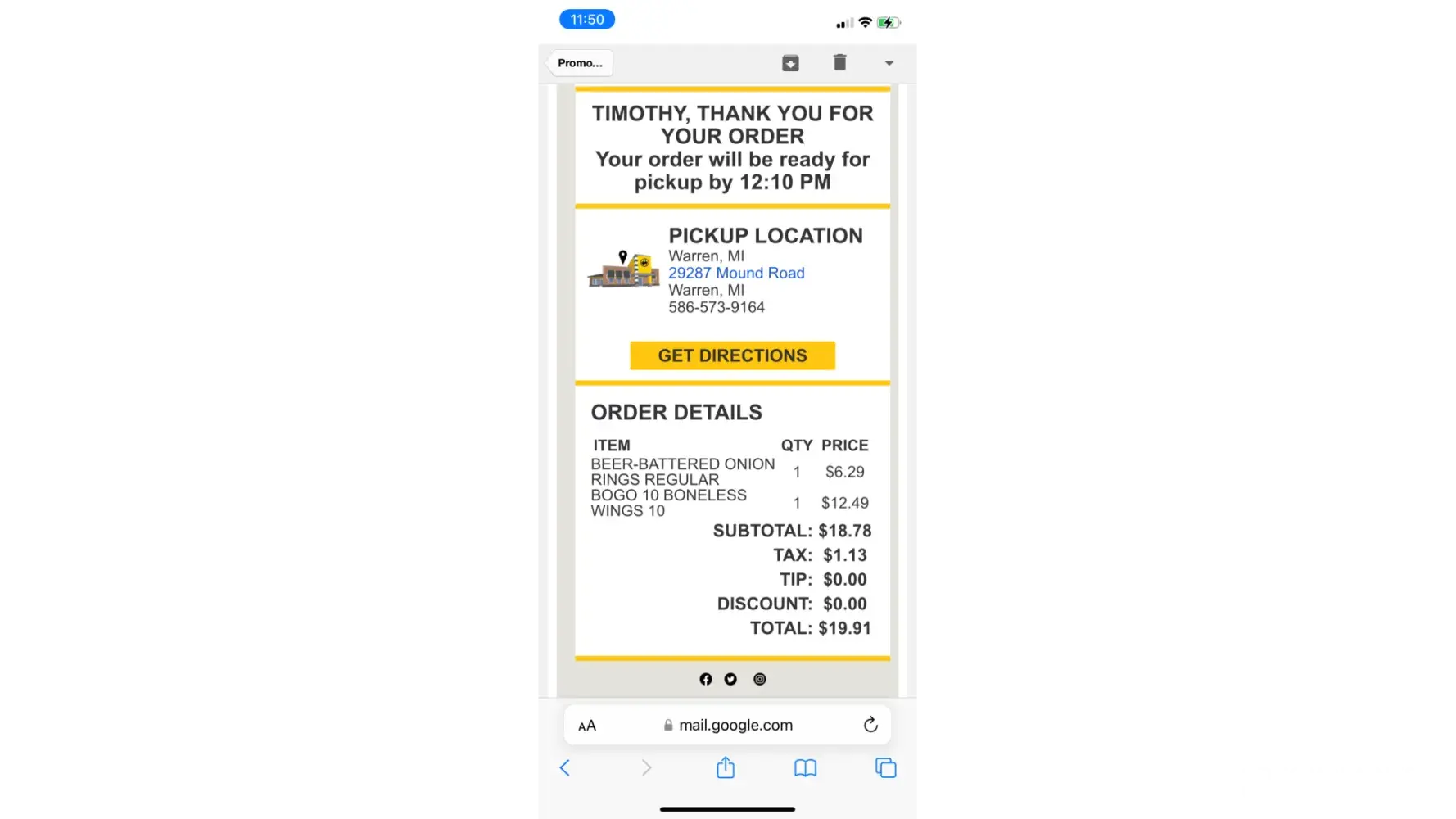Go back in Safari browser
Screen dimensions: 1456x819
point(564,768)
